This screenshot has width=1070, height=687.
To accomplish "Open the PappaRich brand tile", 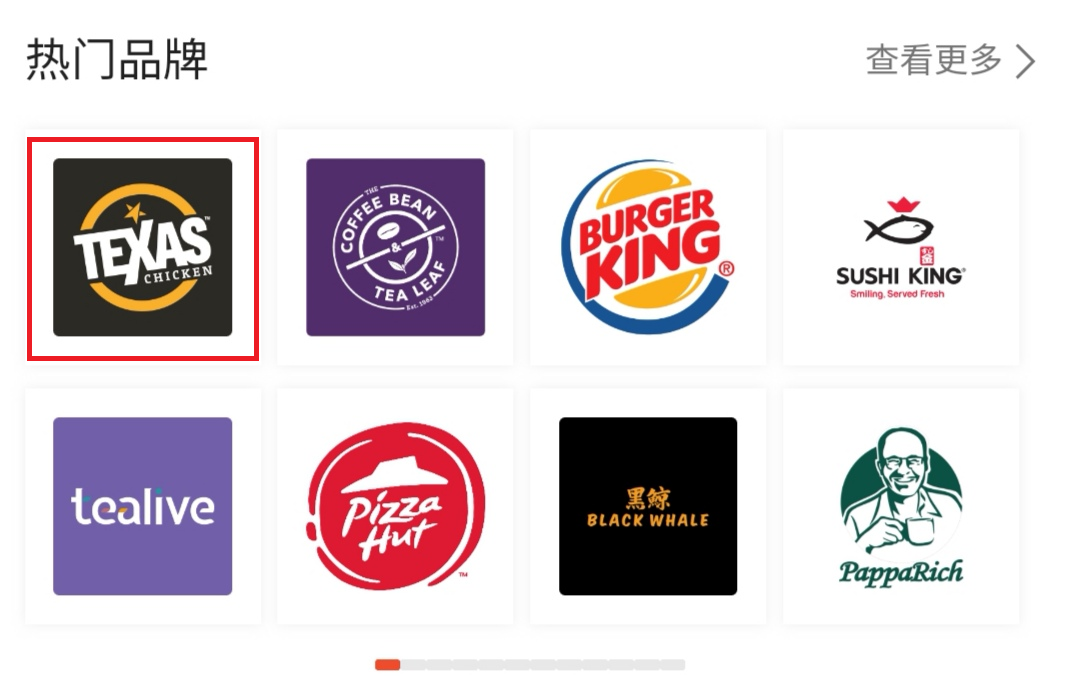I will [900, 506].
